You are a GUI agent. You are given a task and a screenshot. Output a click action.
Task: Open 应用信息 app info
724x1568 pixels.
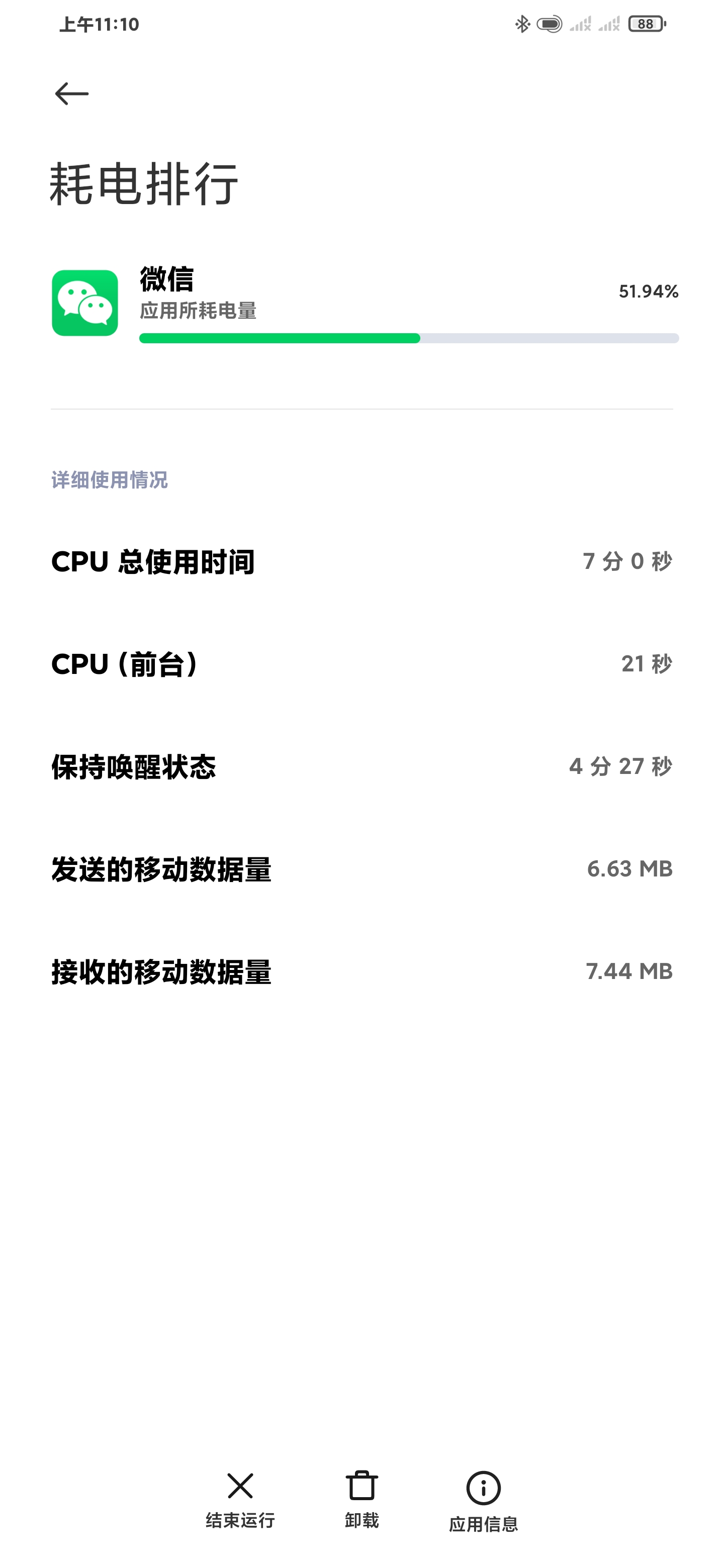click(484, 1502)
